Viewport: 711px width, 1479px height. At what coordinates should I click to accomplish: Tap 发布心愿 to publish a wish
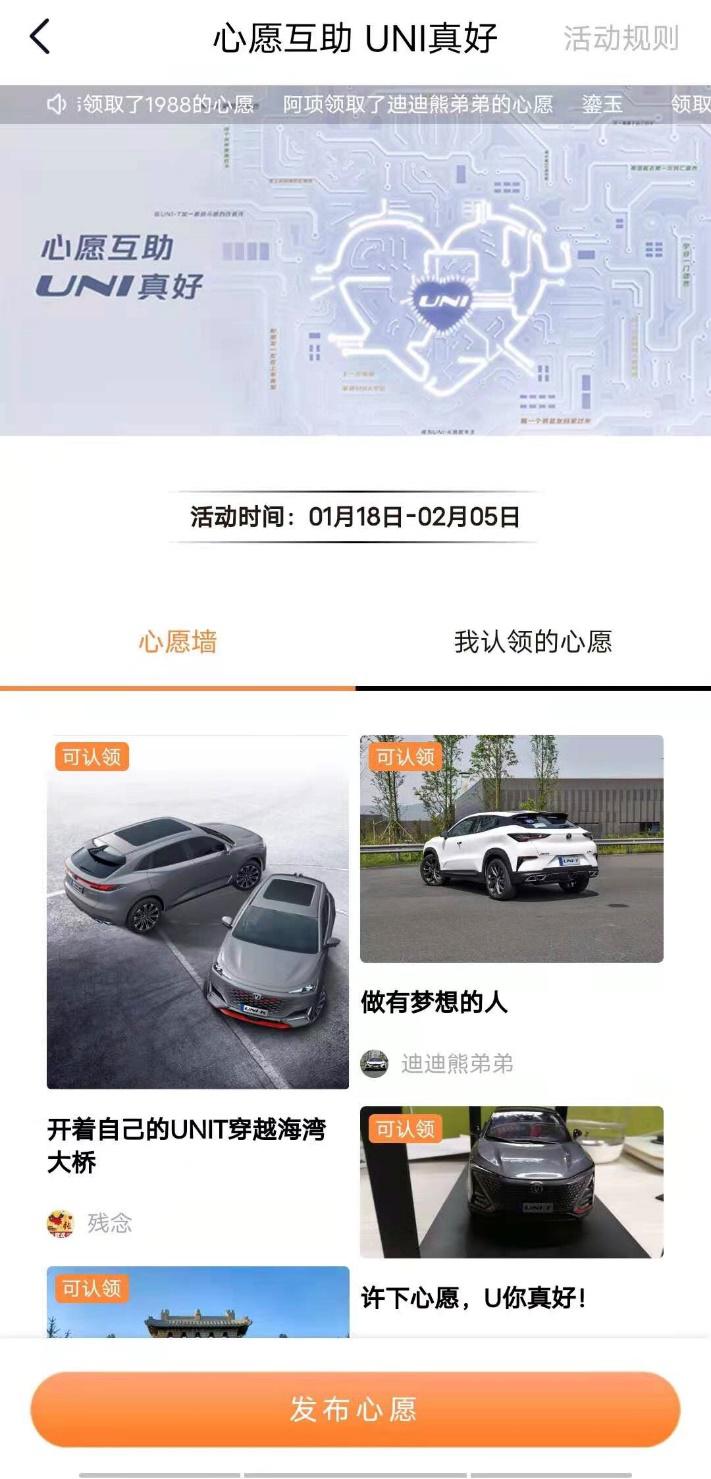(355, 1408)
